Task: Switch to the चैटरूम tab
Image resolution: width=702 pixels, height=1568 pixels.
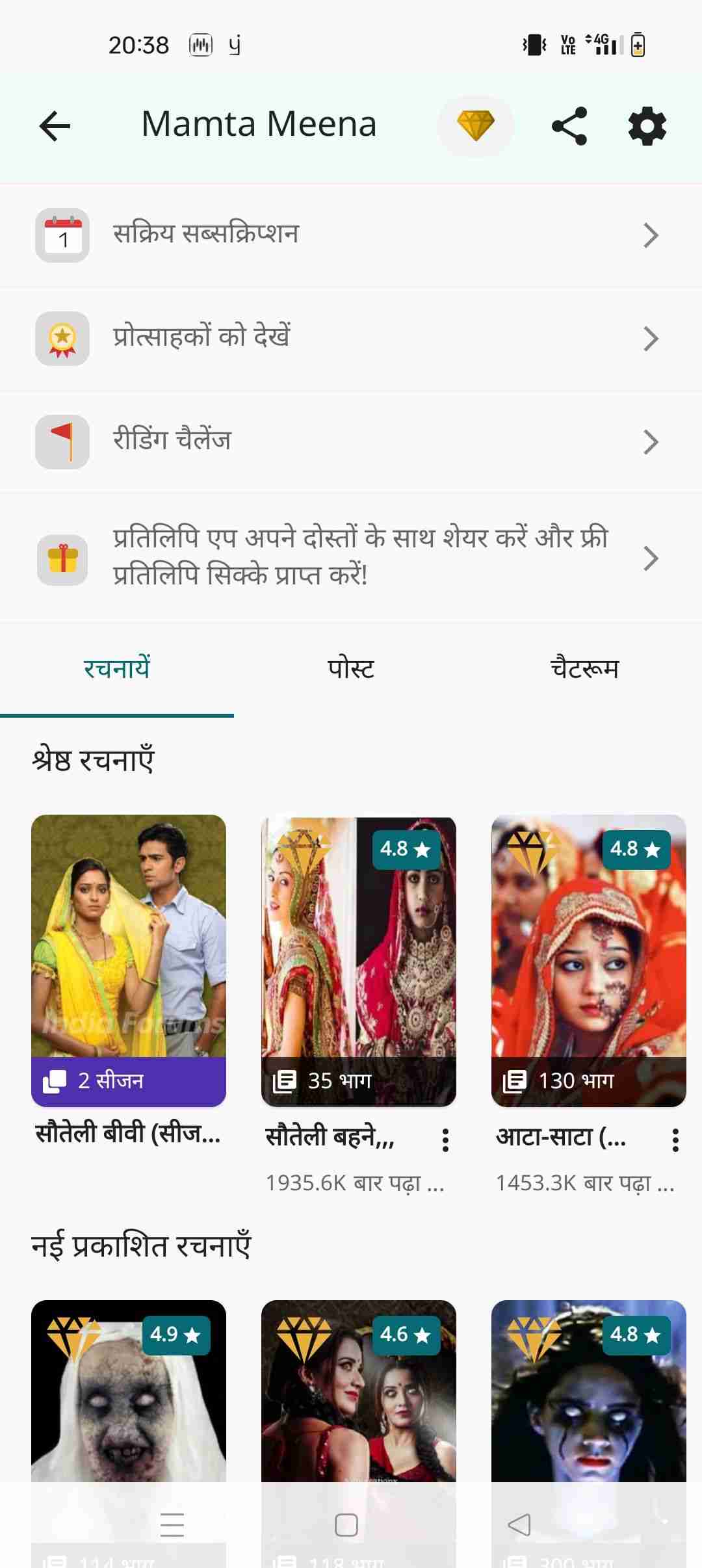Action: click(x=585, y=670)
